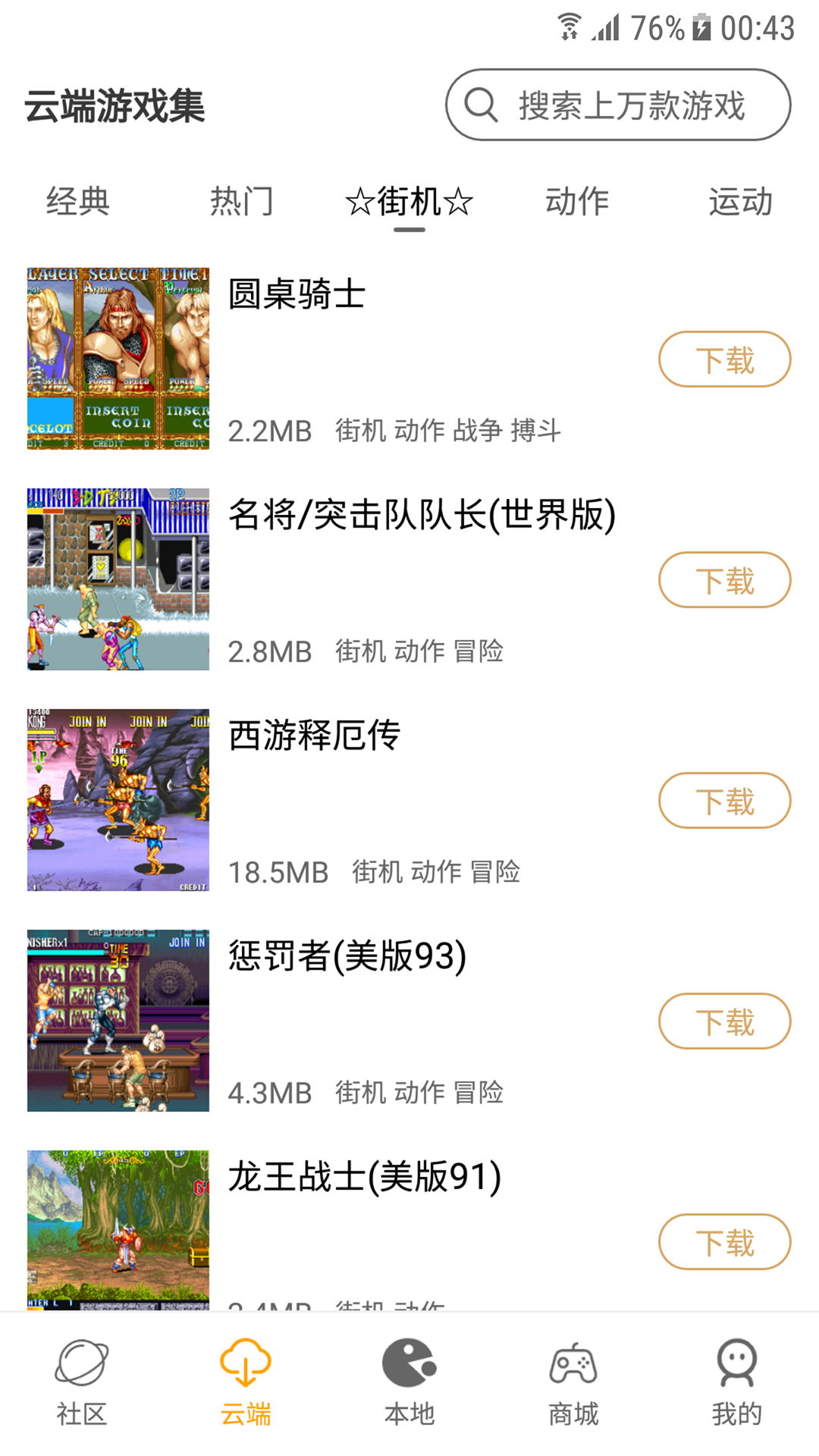Download 龙王战士(美版91)
Image resolution: width=819 pixels, height=1456 pixels.
coord(724,1241)
